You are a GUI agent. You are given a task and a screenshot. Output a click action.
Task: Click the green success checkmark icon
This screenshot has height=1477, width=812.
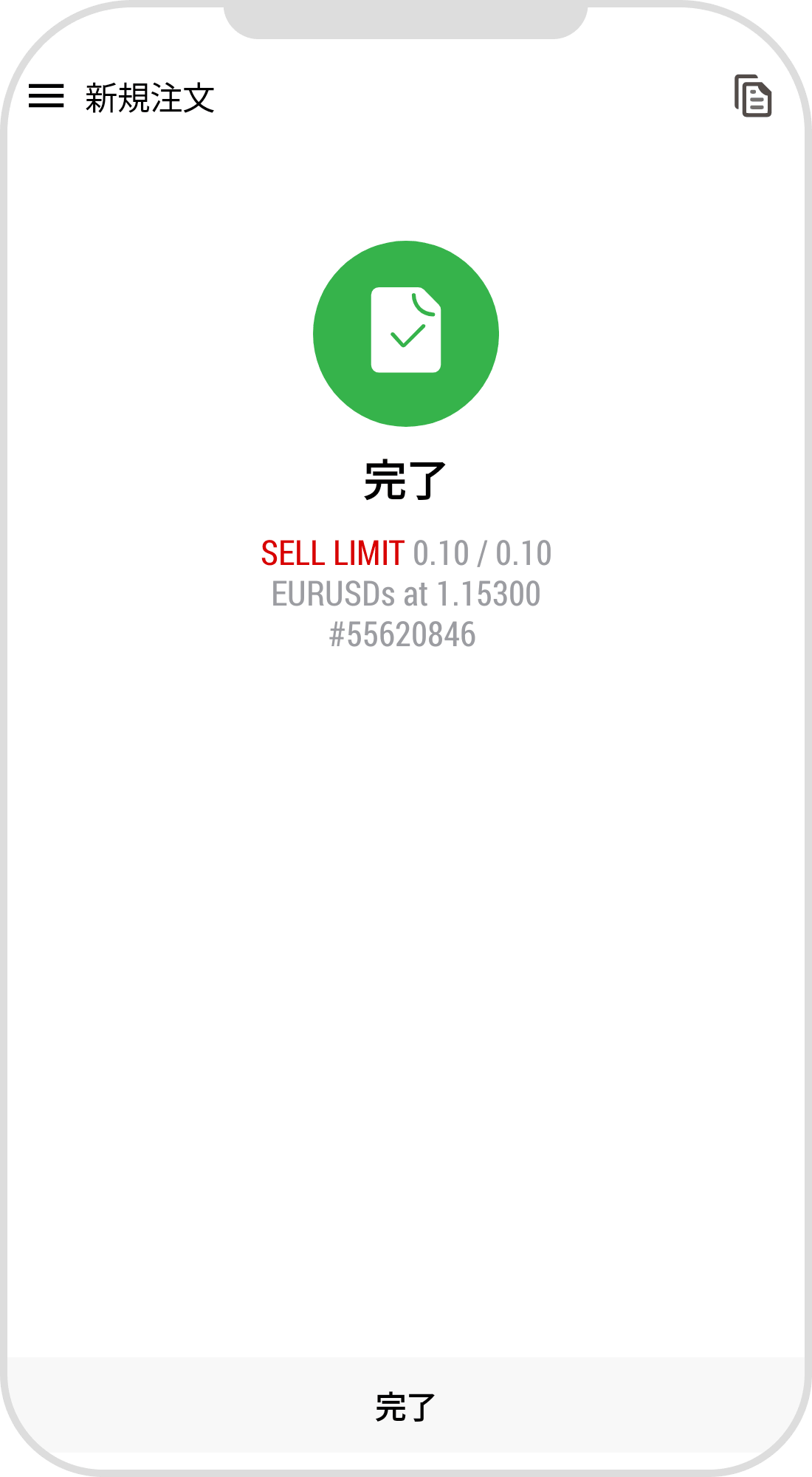pyautogui.click(x=406, y=333)
